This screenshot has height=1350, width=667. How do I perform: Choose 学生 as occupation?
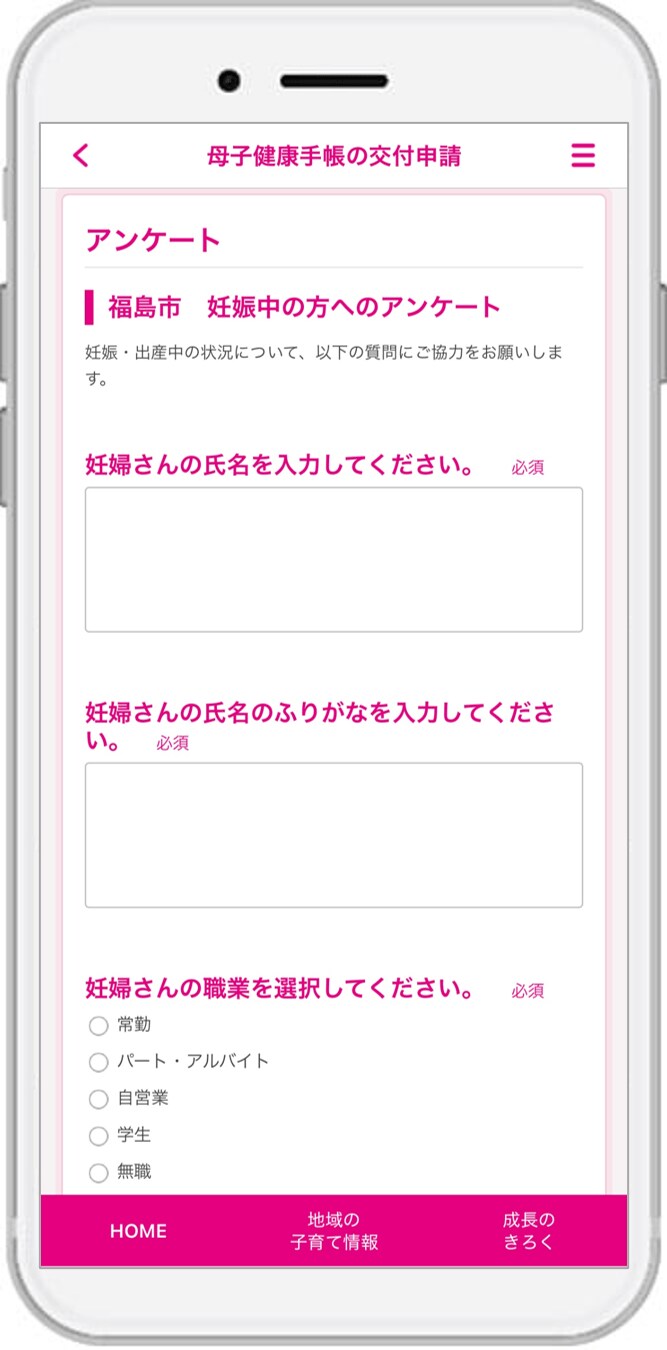(x=98, y=1136)
